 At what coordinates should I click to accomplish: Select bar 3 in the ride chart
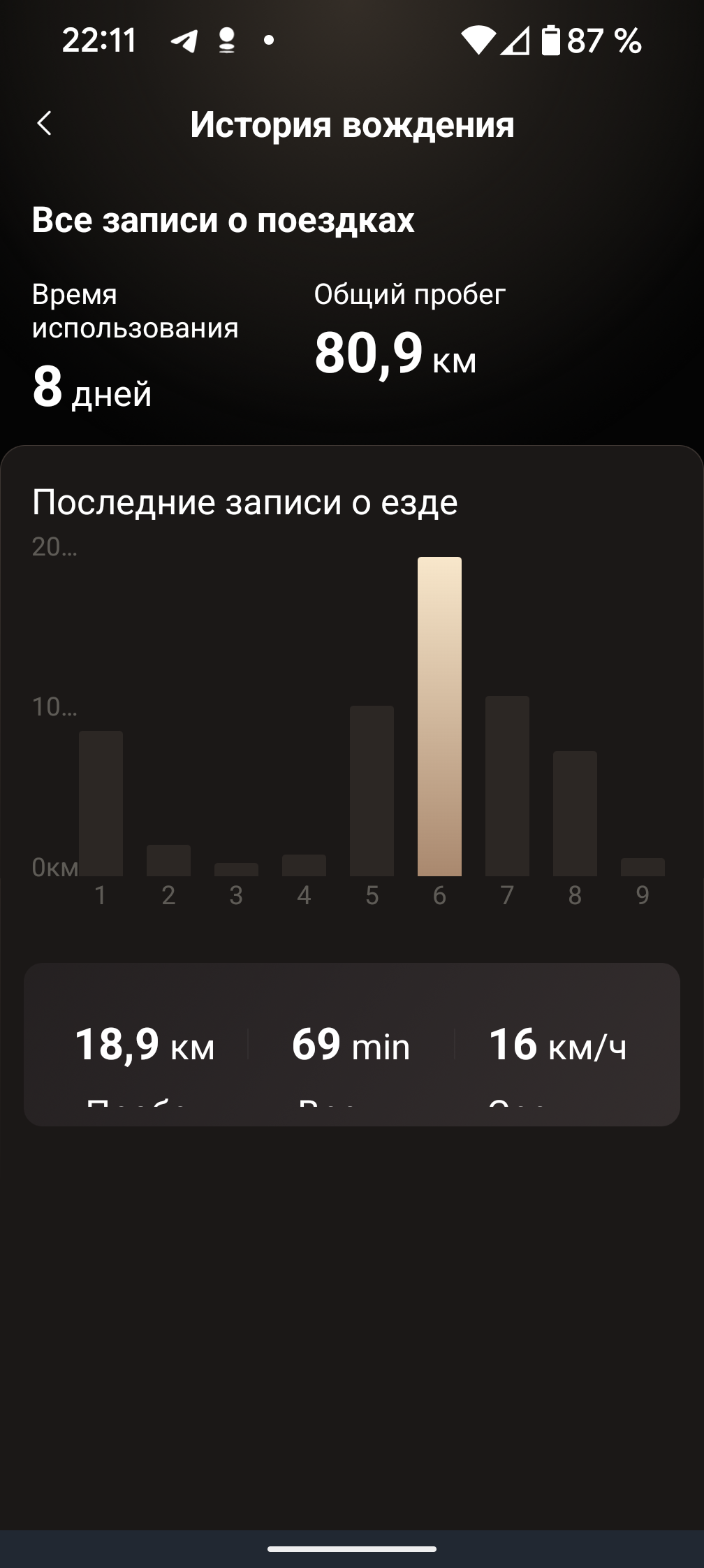pyautogui.click(x=236, y=869)
